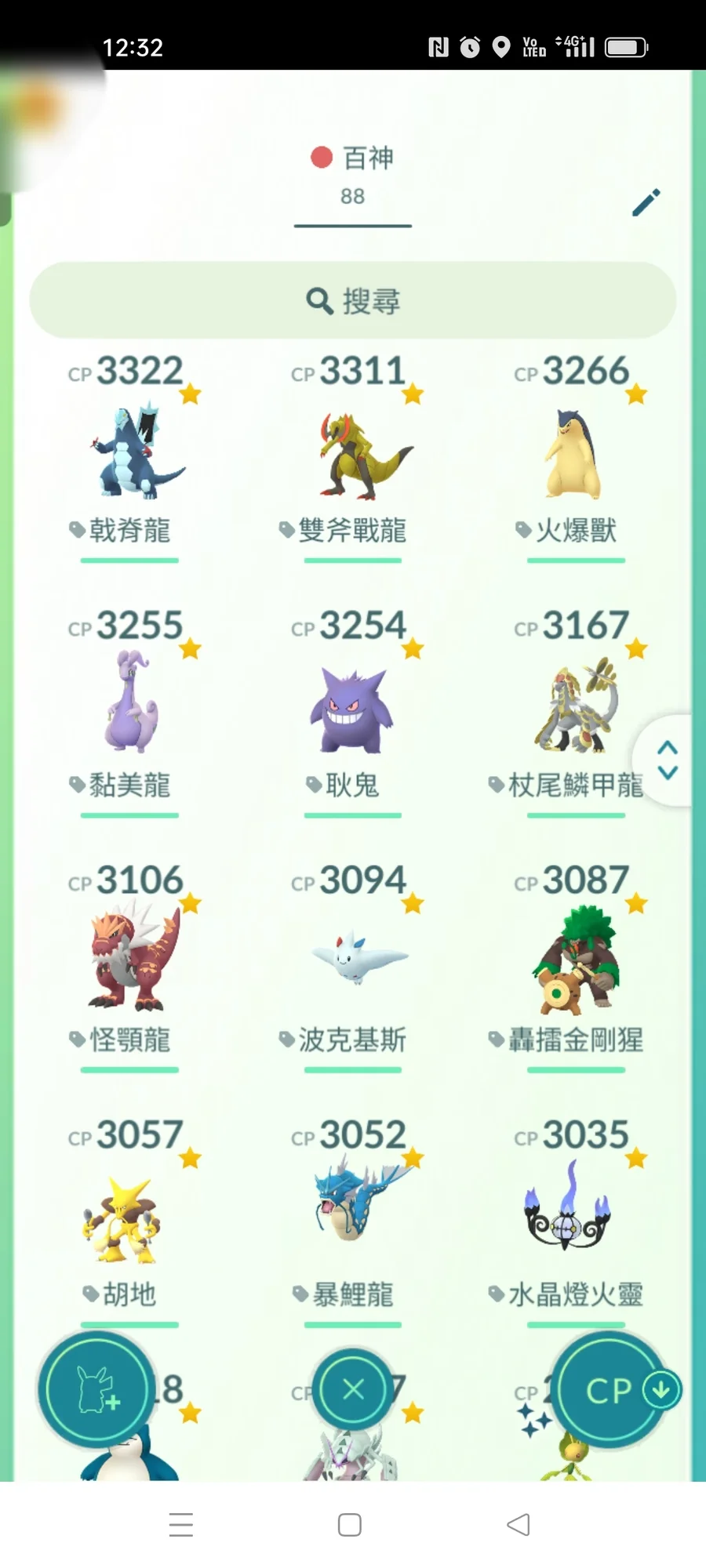Go back using system back button
This screenshot has height=1568, width=706.
coord(519,1525)
